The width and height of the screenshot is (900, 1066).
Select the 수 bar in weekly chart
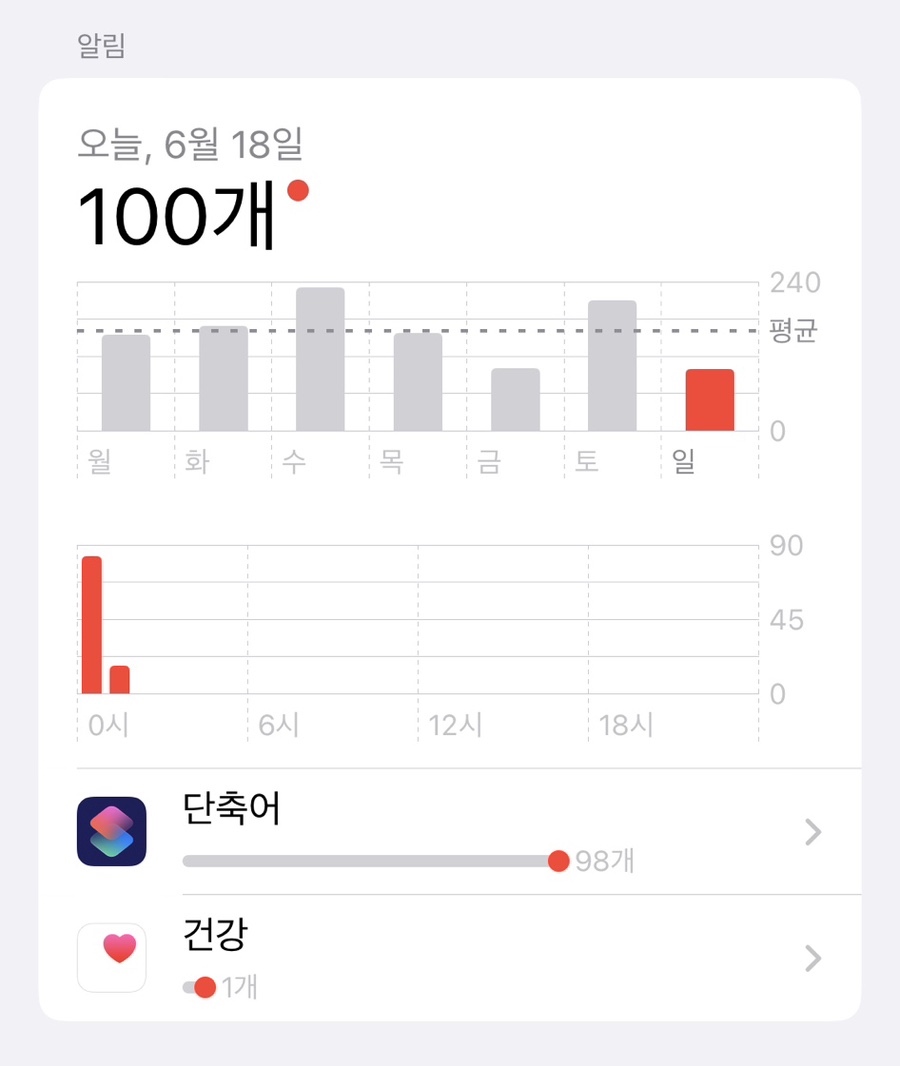tap(320, 360)
